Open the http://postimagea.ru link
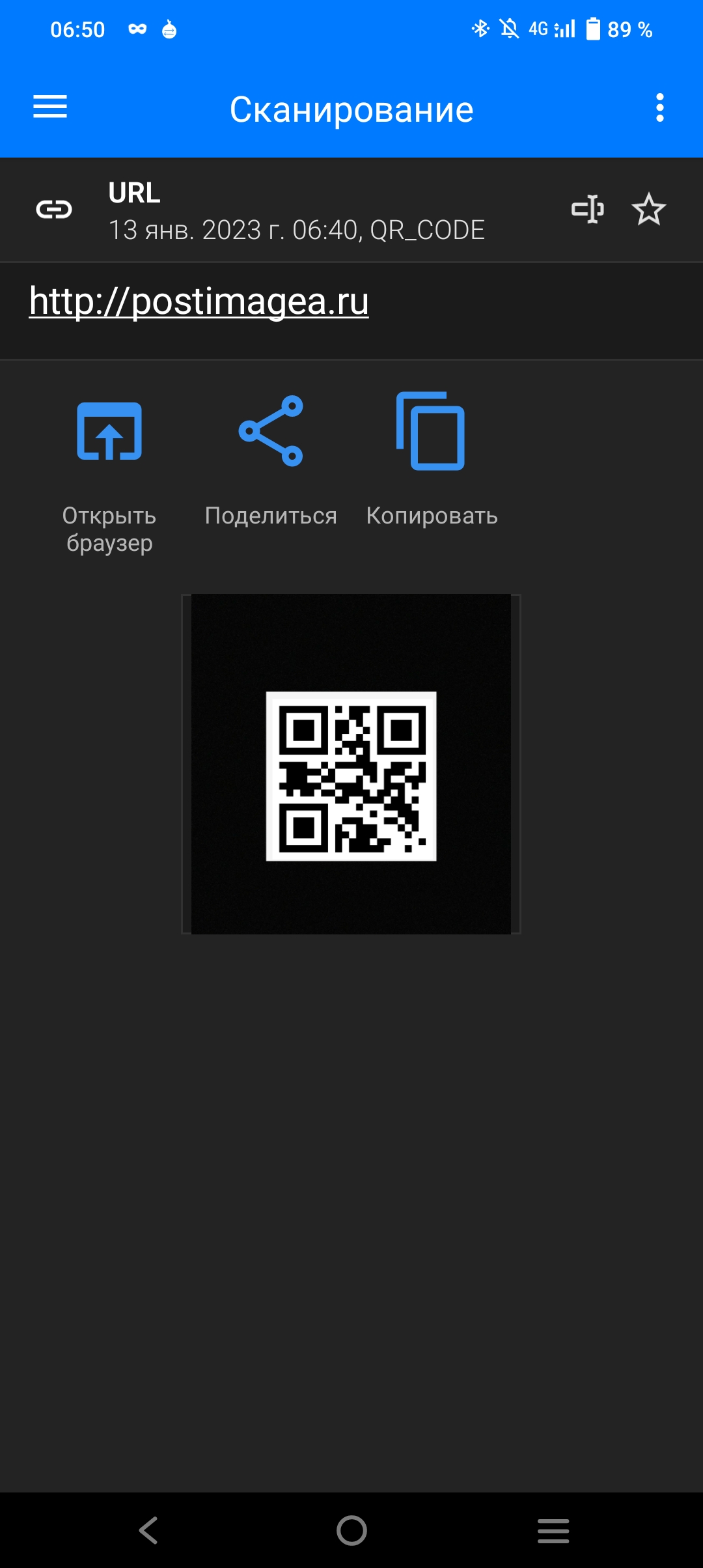The width and height of the screenshot is (703, 1568). tap(199, 301)
